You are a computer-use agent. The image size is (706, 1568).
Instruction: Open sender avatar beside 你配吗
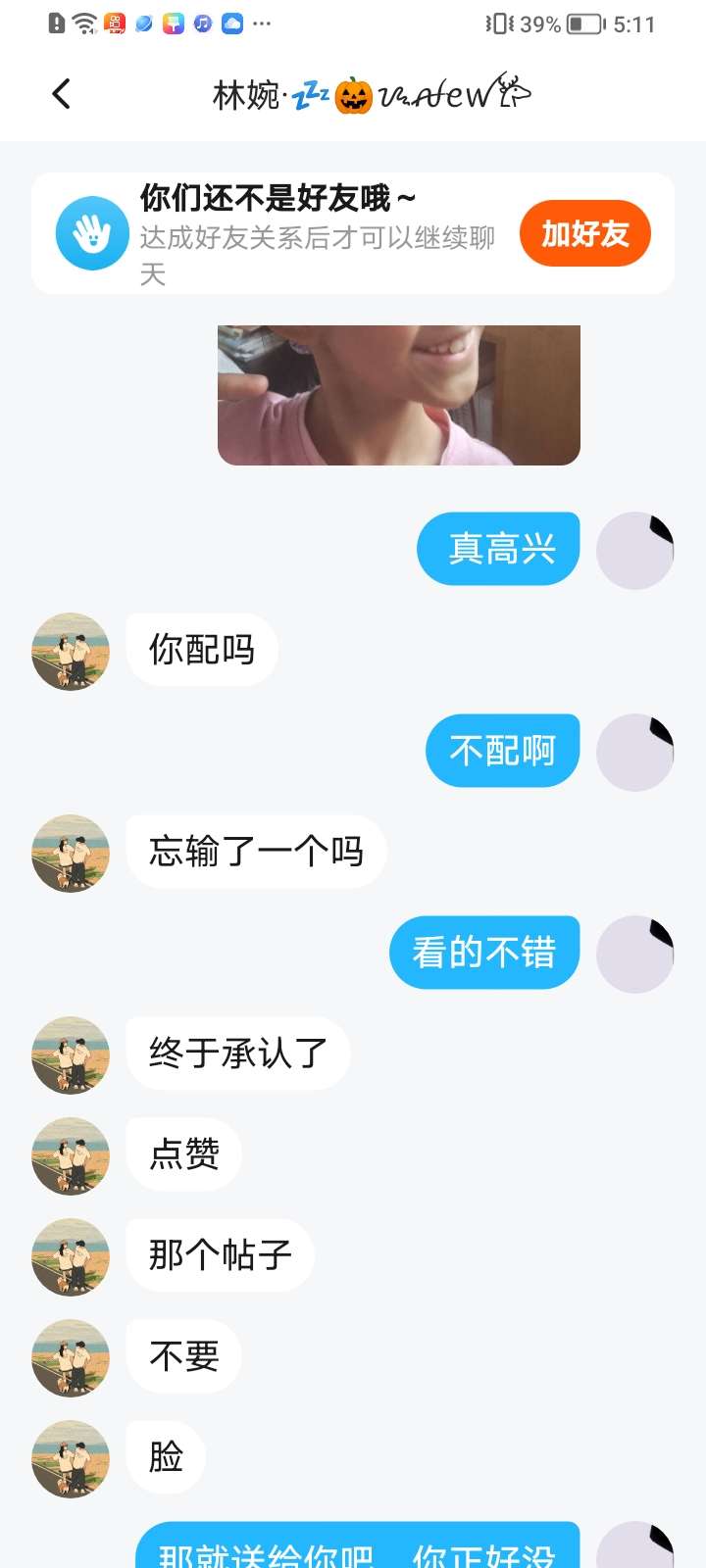pyautogui.click(x=71, y=652)
